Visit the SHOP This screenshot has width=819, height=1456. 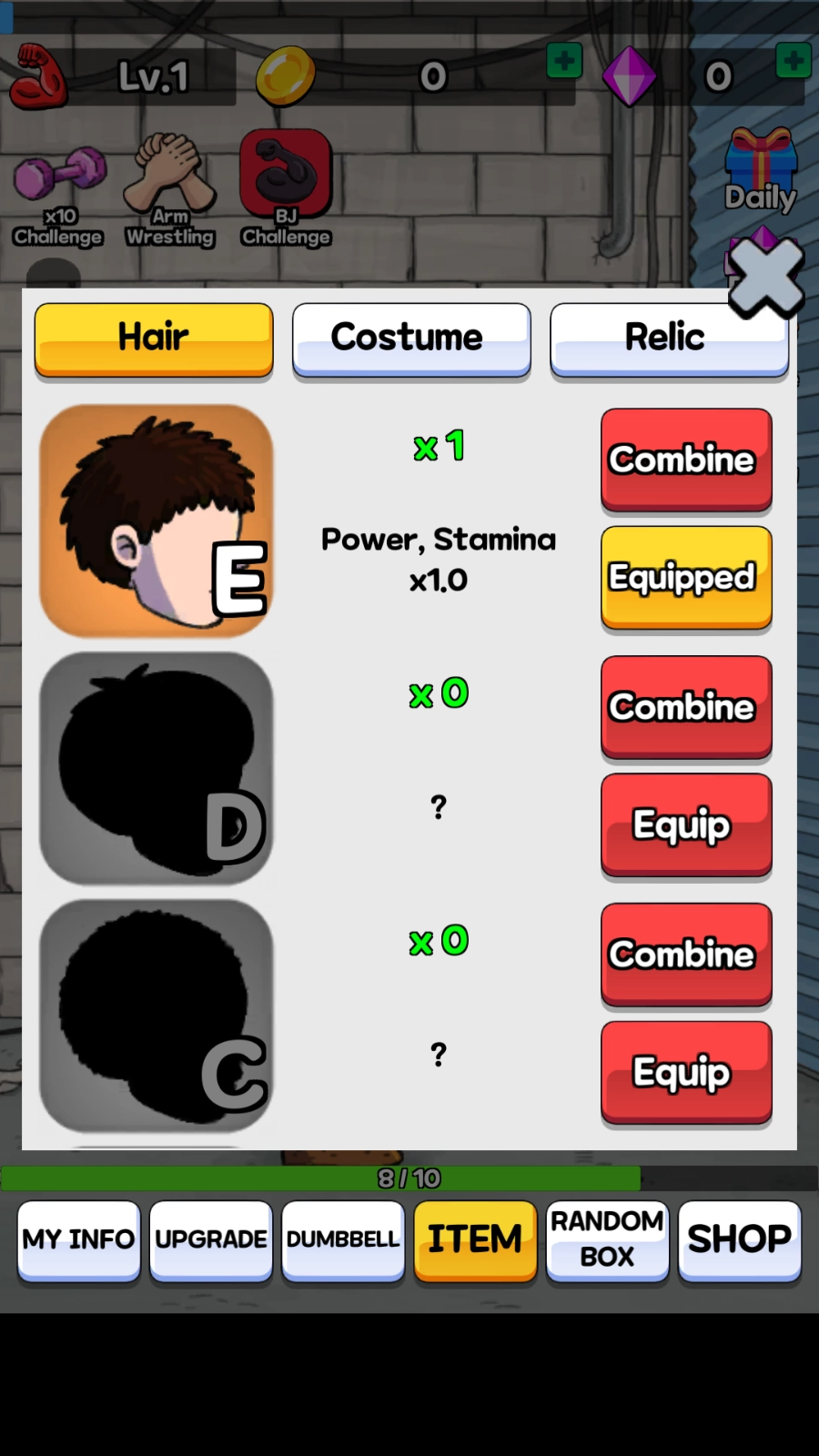click(x=739, y=1239)
